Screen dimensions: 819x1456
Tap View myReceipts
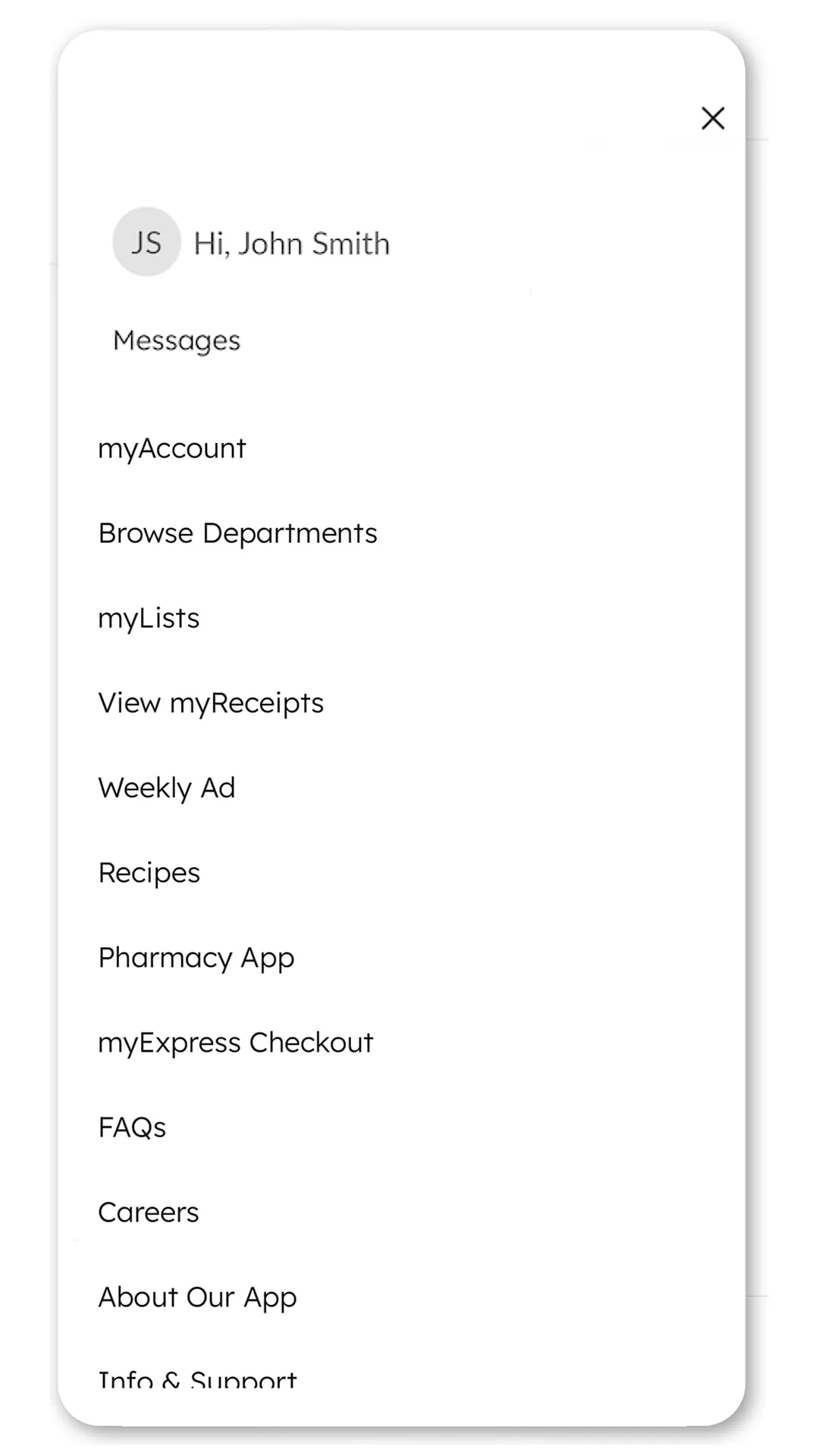point(211,703)
